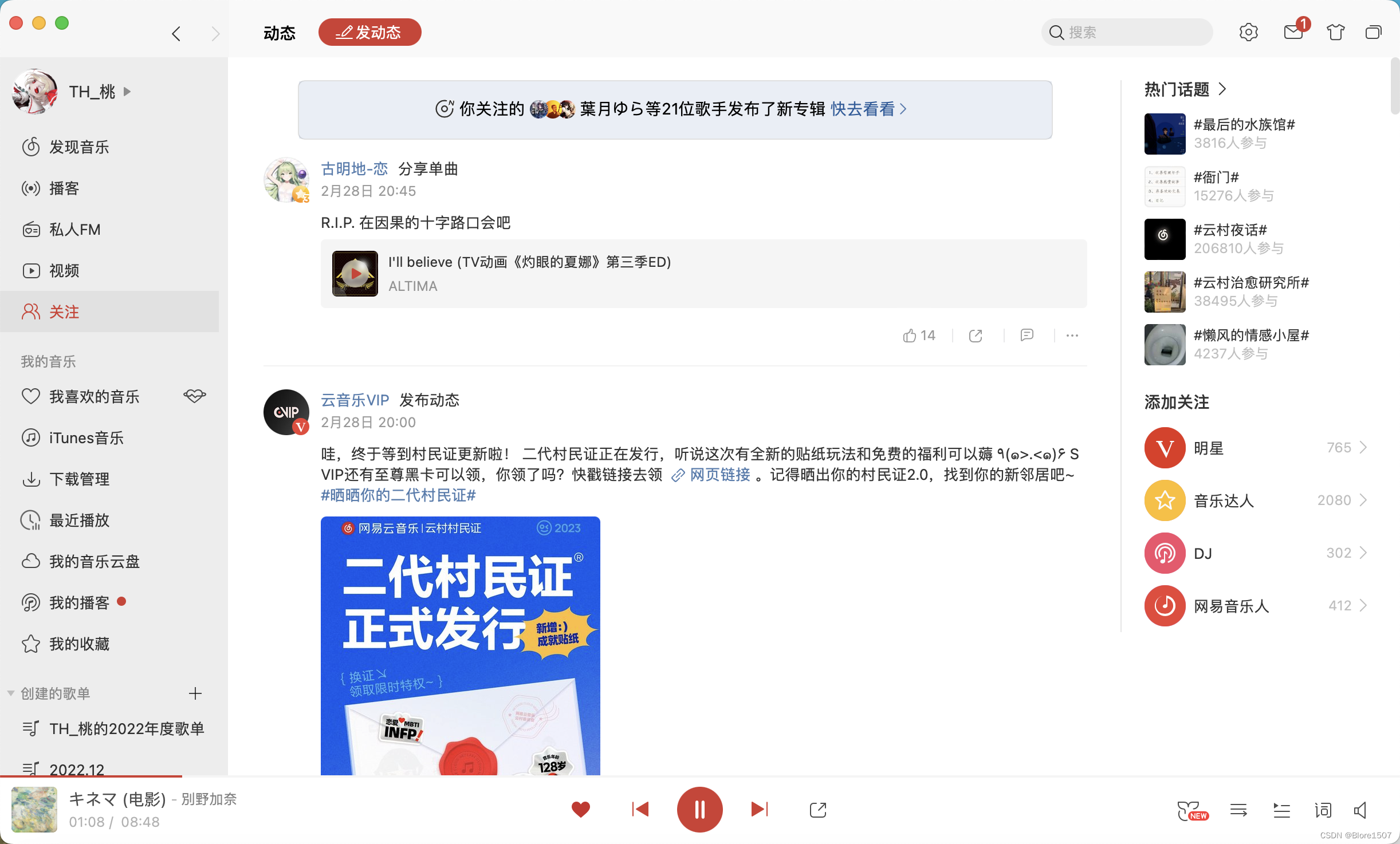This screenshot has height=844, width=1400.
Task: Open the messages envelope icon
Action: click(1293, 32)
